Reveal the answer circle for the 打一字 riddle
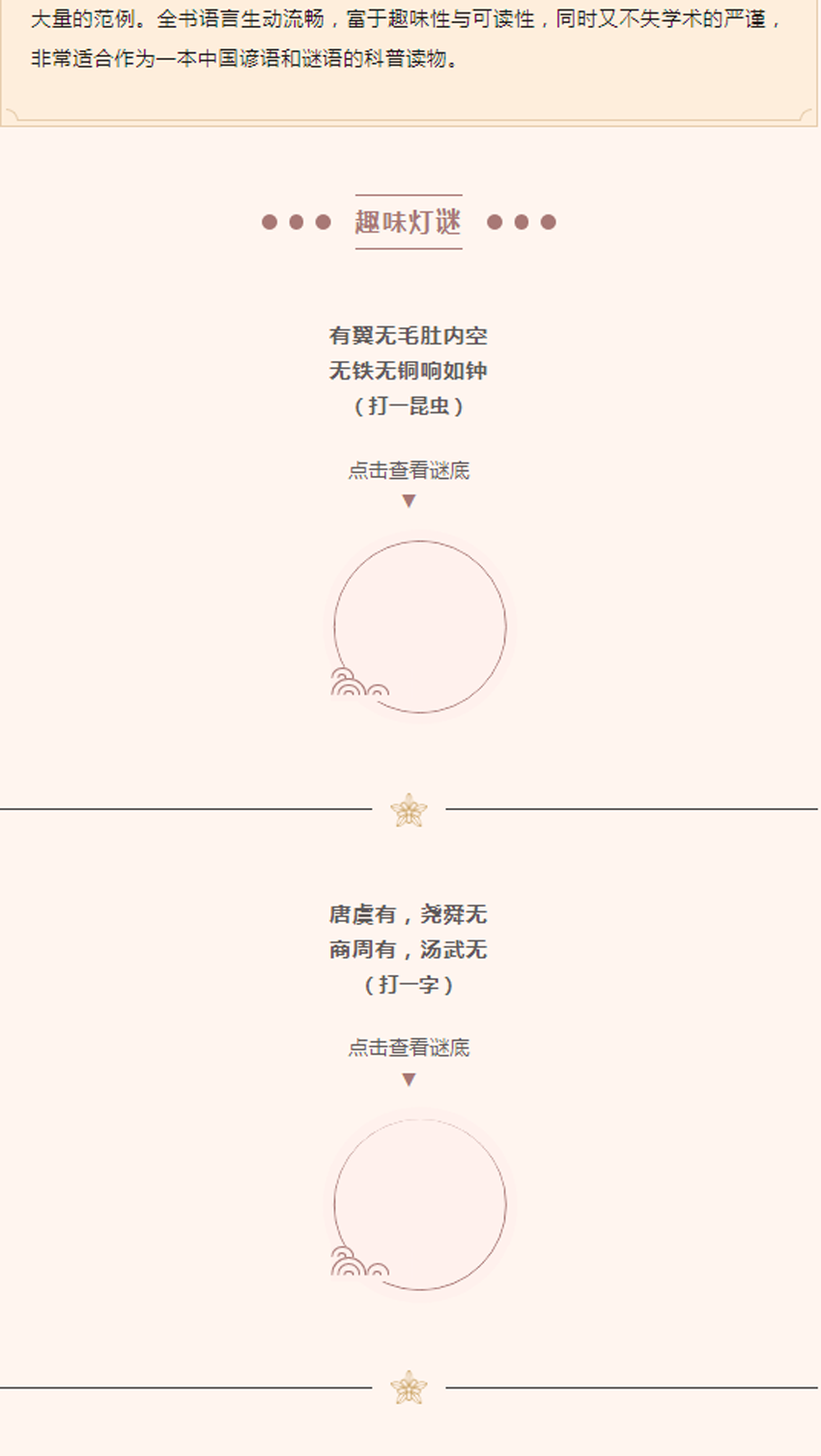 click(419, 1204)
